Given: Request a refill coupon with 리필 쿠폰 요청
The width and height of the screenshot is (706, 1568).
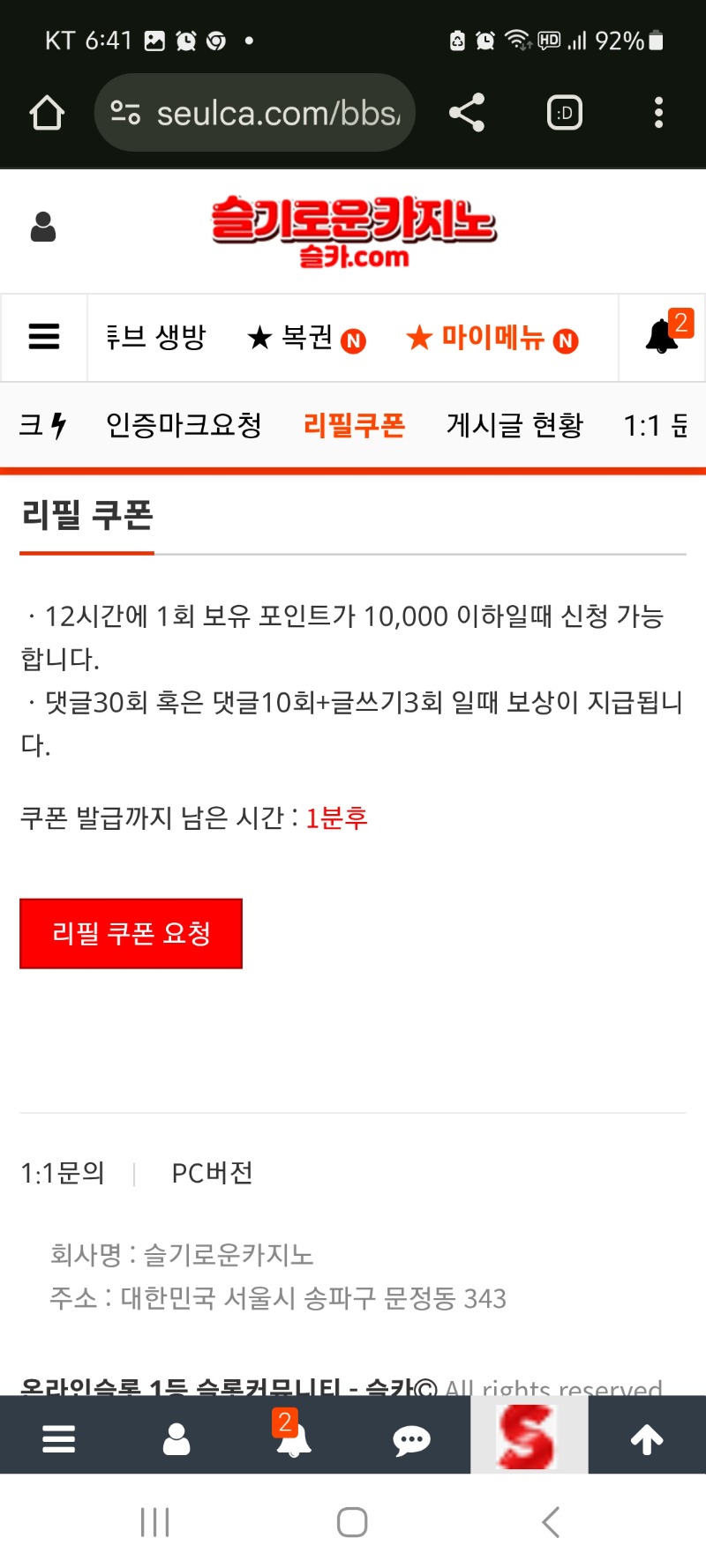Looking at the screenshot, I should point(131,933).
